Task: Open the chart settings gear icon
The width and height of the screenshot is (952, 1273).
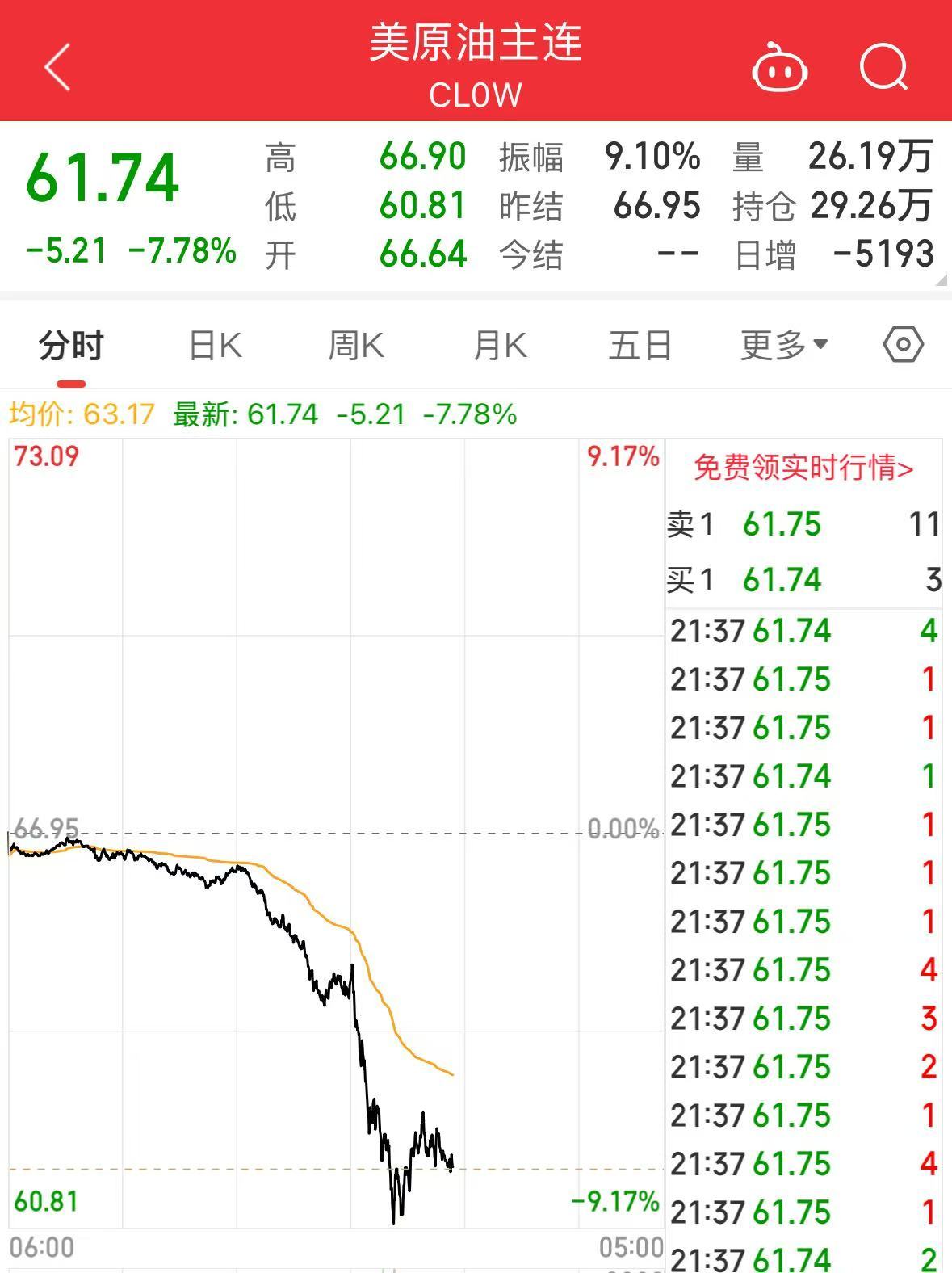Action: click(903, 344)
